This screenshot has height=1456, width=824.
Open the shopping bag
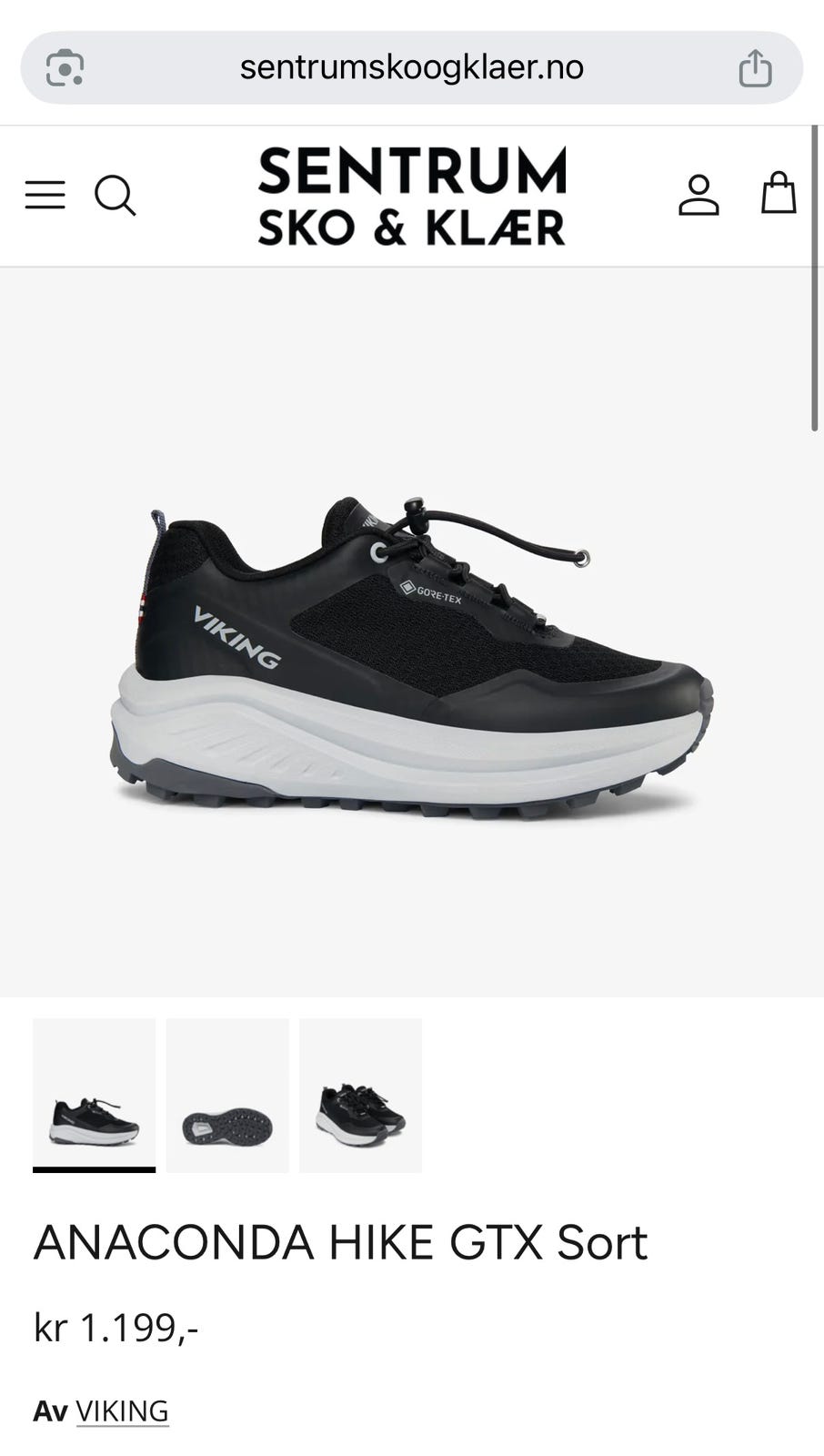[779, 193]
